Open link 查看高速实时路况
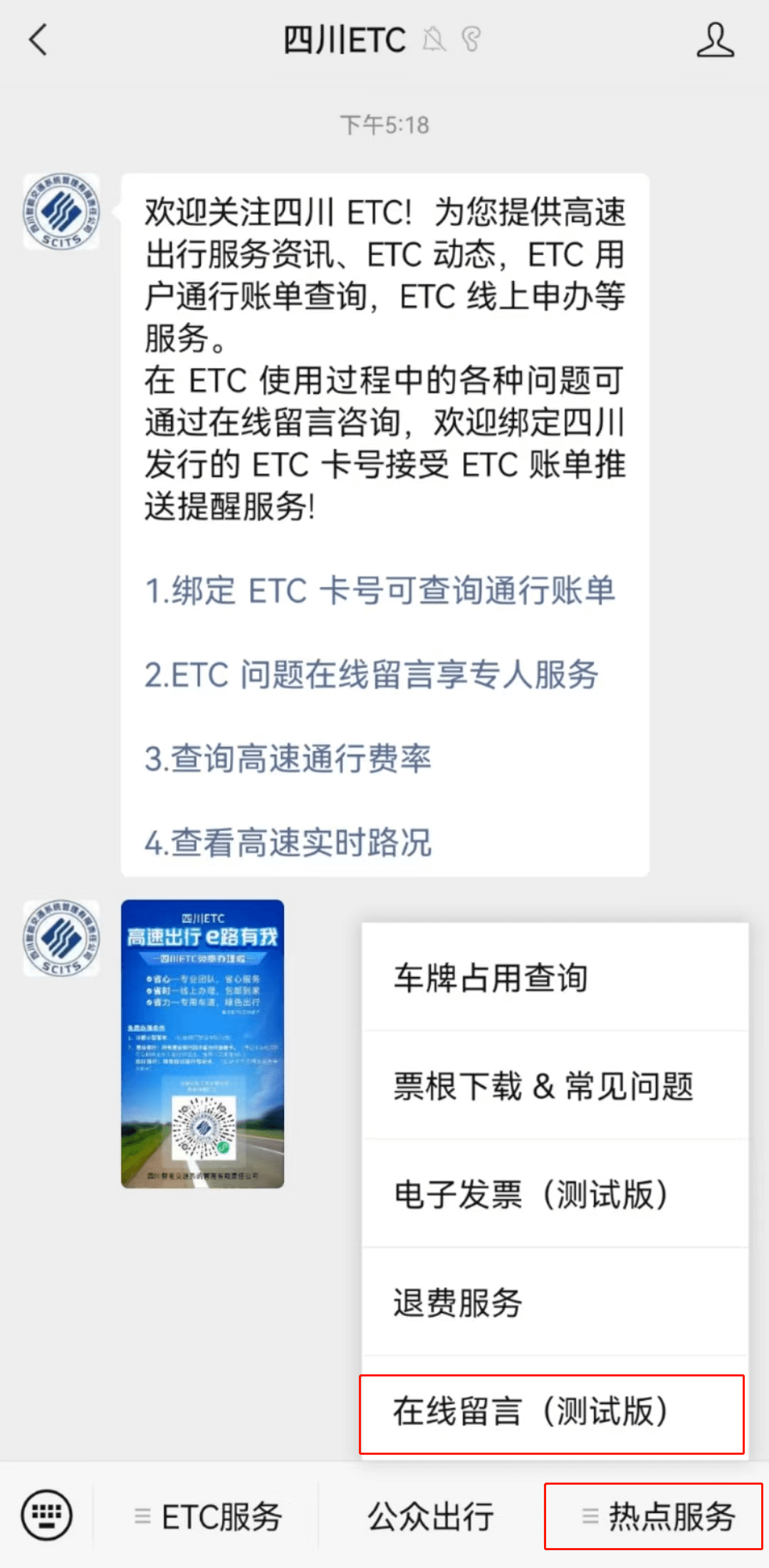Image resolution: width=769 pixels, height=1568 pixels. [x=288, y=842]
